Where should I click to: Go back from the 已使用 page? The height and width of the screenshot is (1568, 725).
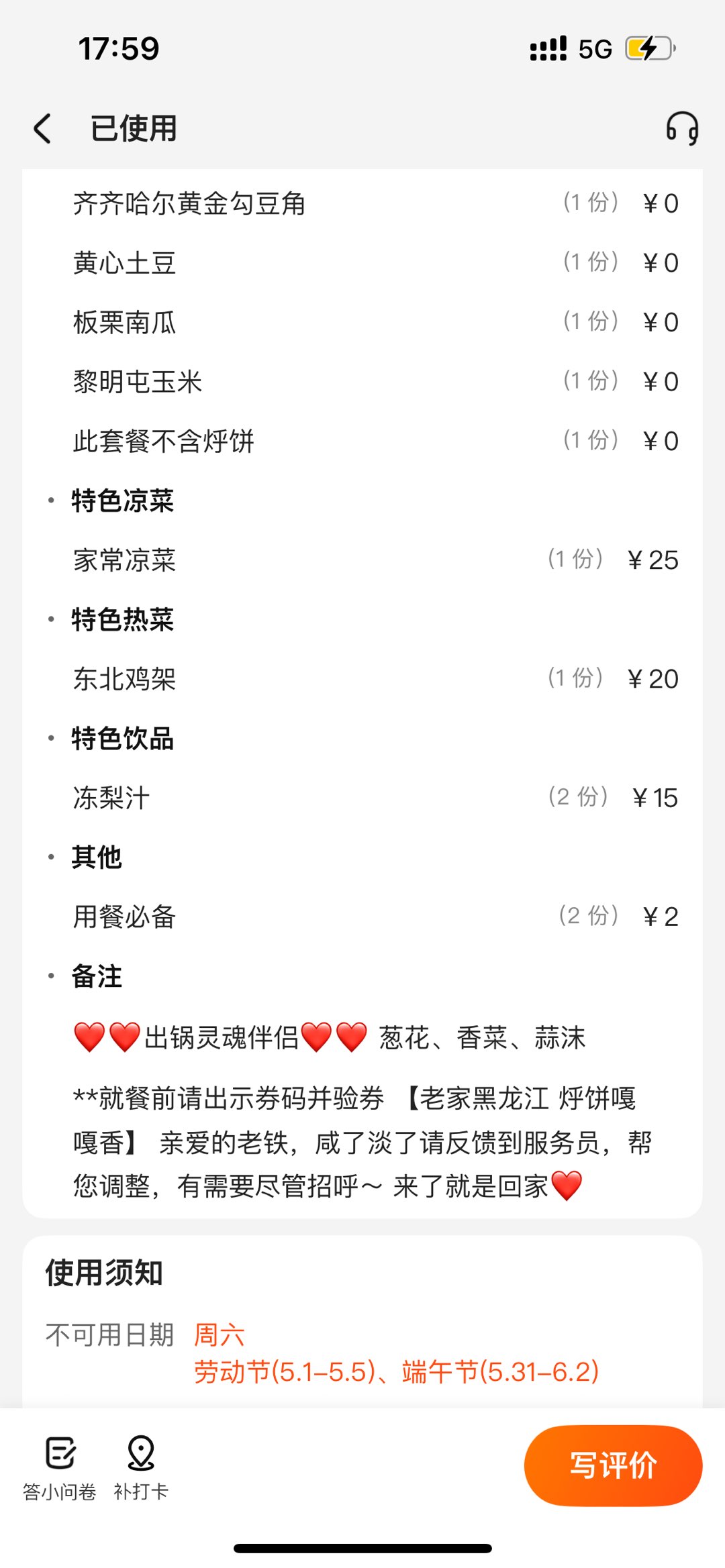pyautogui.click(x=43, y=128)
